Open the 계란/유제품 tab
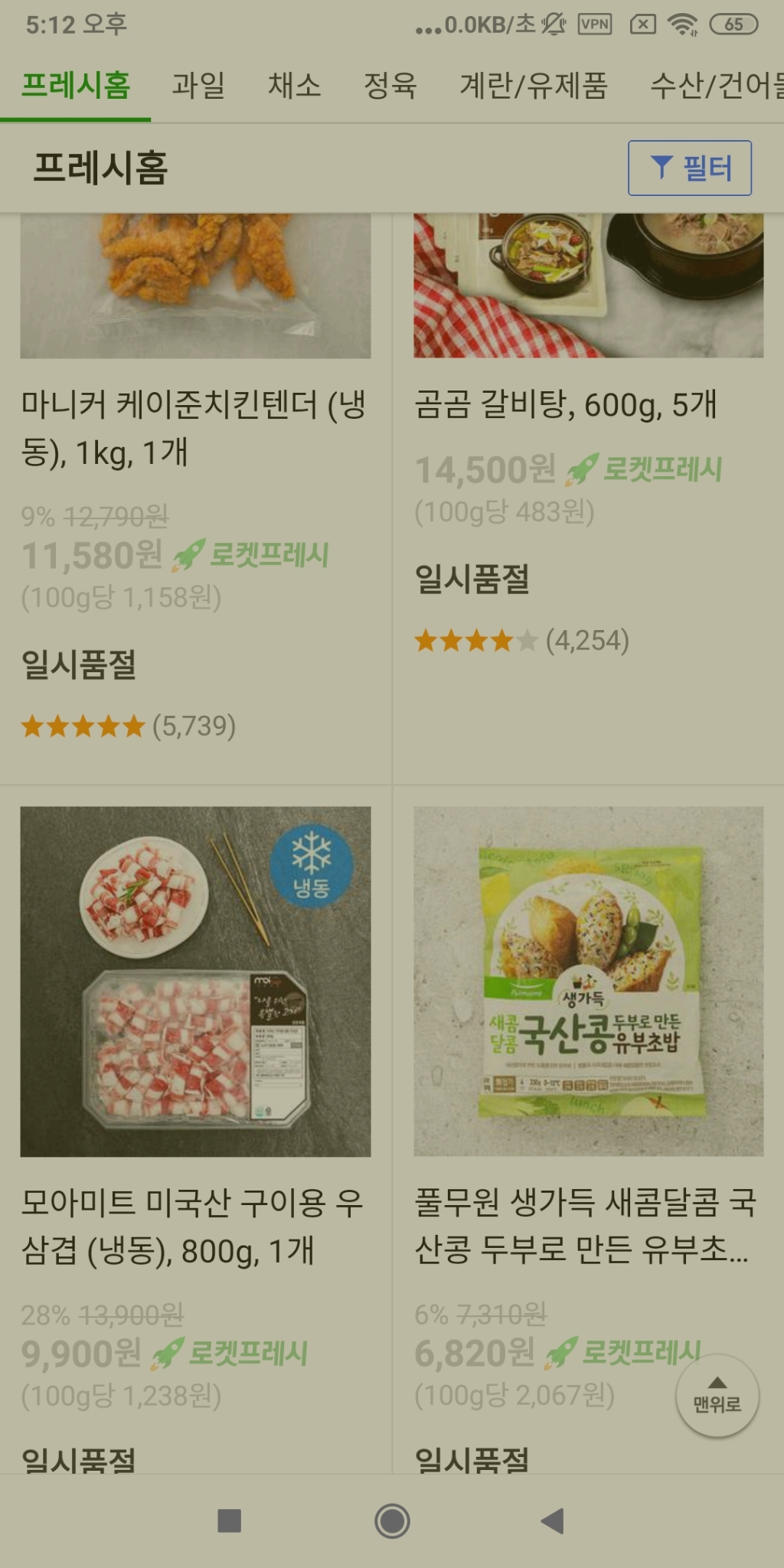The image size is (784, 1568). 533,85
